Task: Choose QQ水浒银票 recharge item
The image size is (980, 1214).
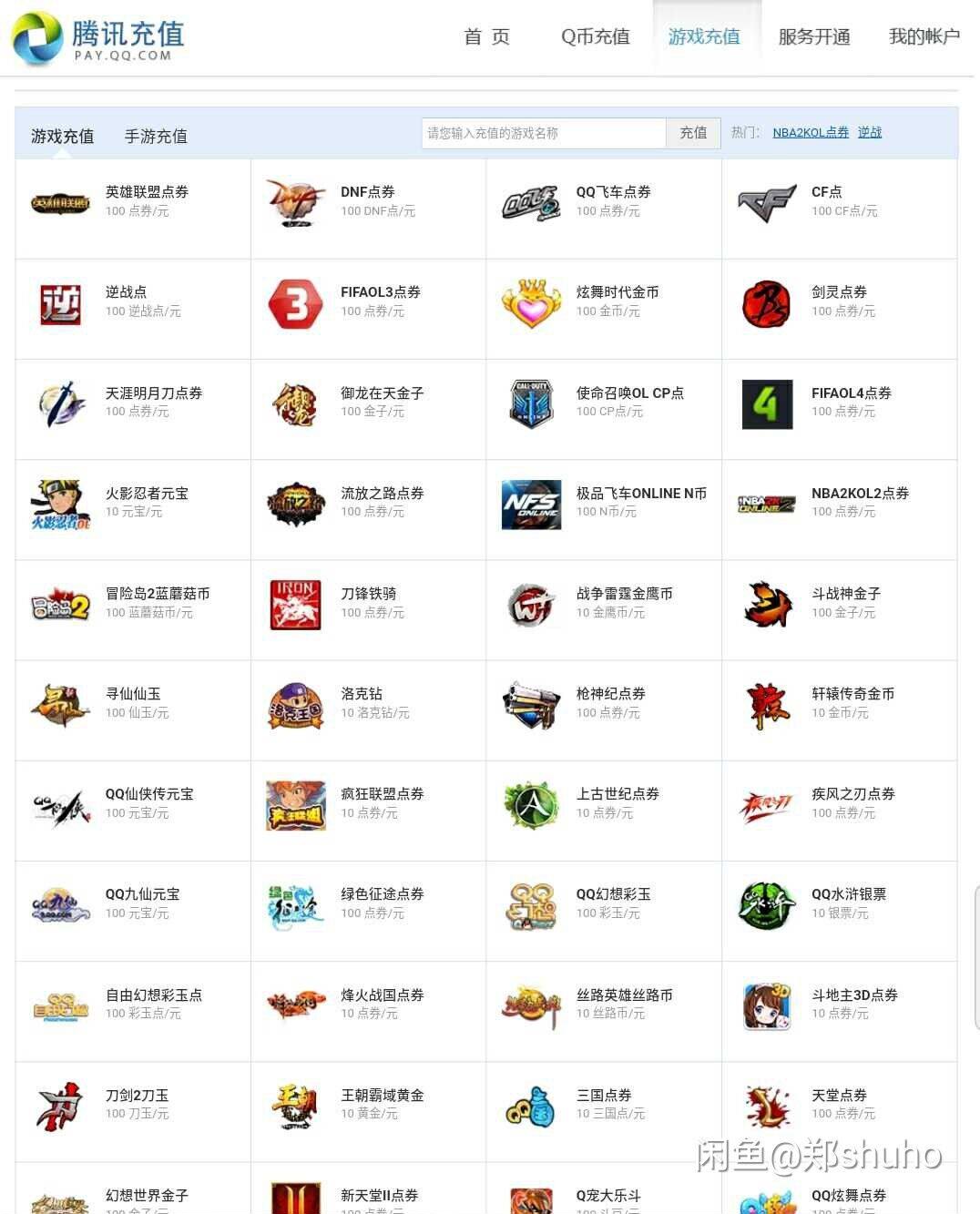Action: click(x=848, y=894)
